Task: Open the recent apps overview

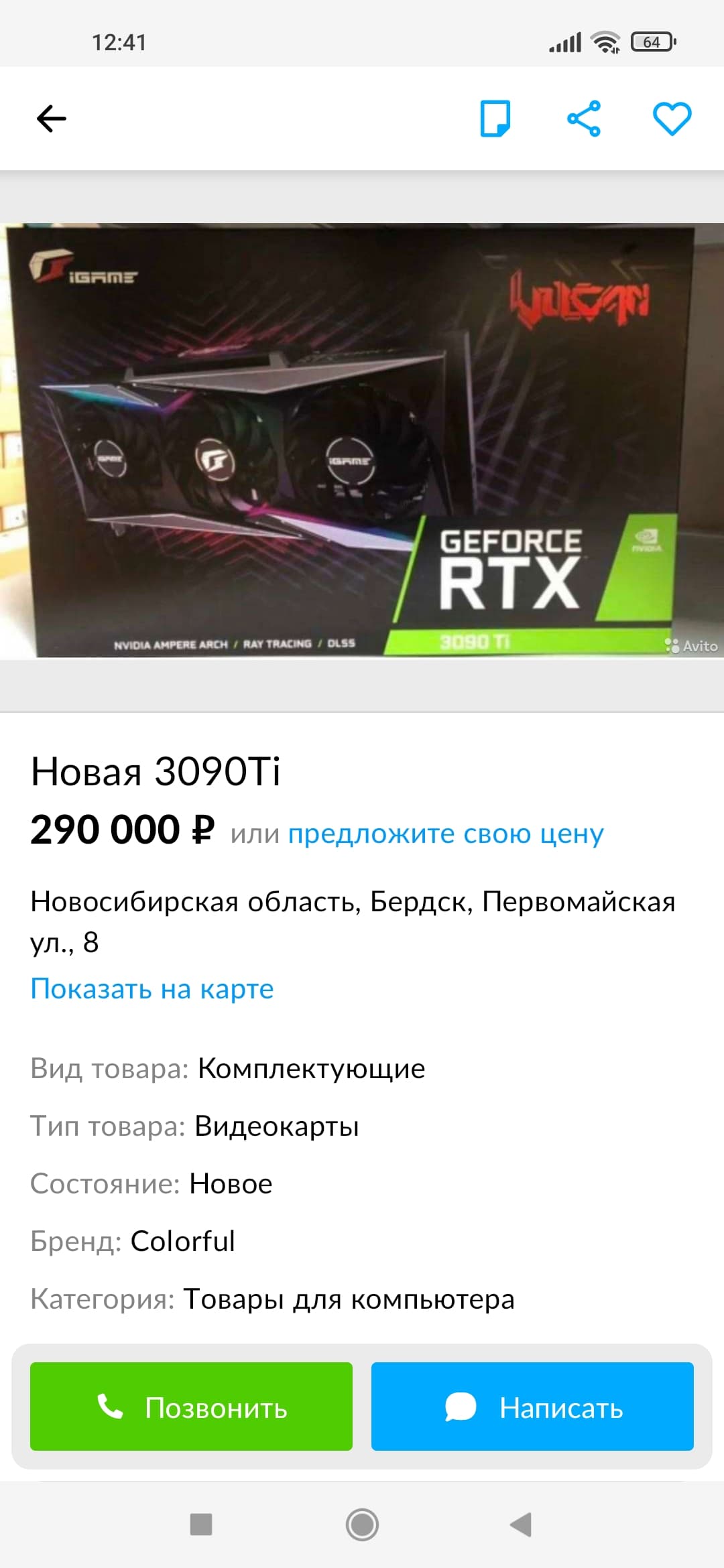Action: 201,1524
